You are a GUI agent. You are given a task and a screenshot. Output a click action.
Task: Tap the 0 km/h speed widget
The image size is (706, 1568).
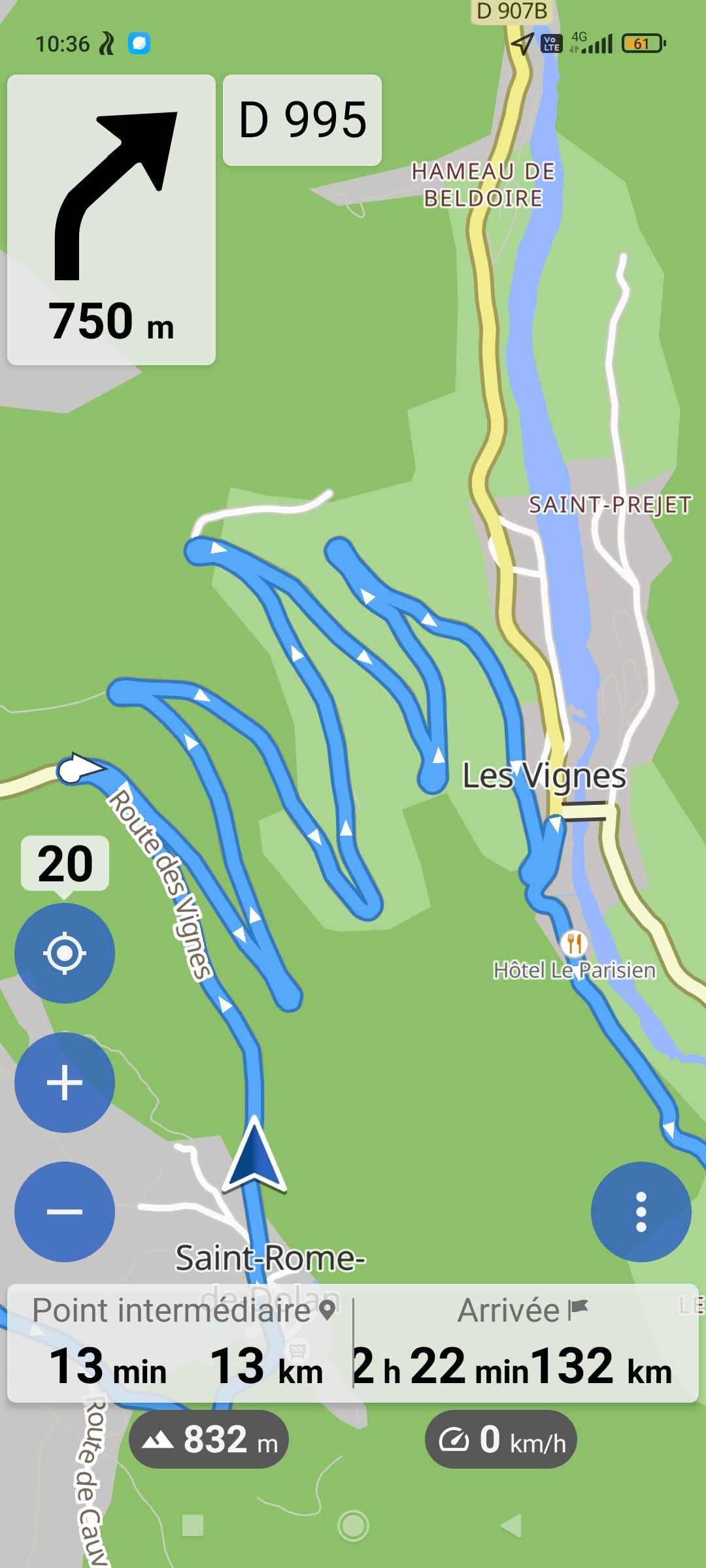pyautogui.click(x=501, y=1439)
